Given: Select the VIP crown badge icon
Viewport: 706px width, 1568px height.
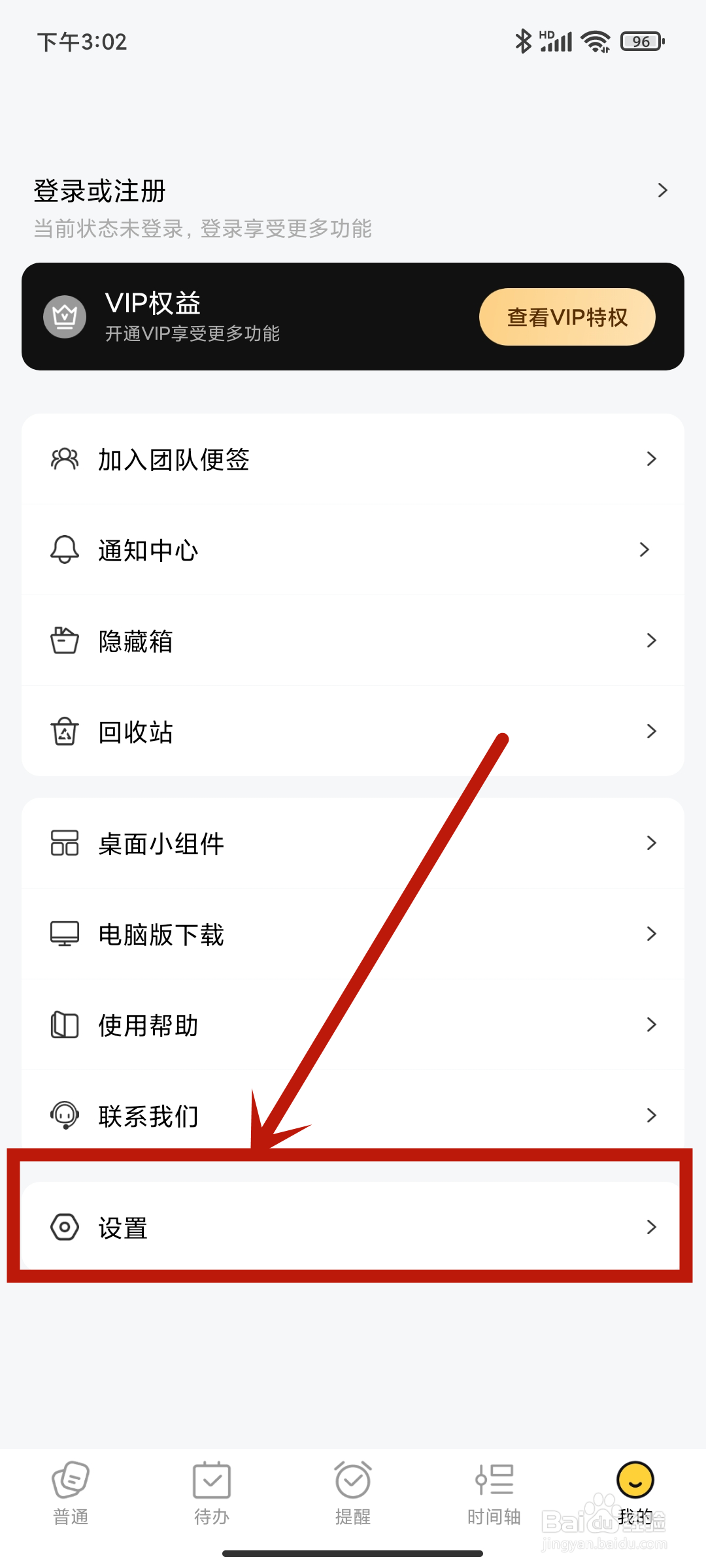Looking at the screenshot, I should (x=64, y=316).
